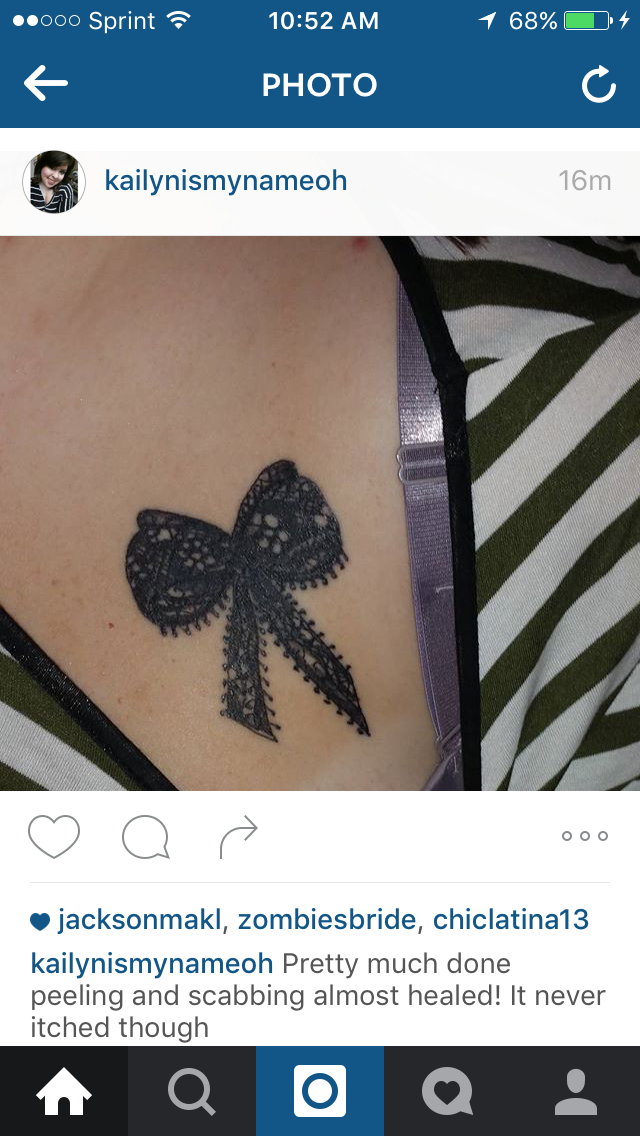This screenshot has height=1136, width=640.
Task: Open the Camera tab
Action: click(320, 1091)
